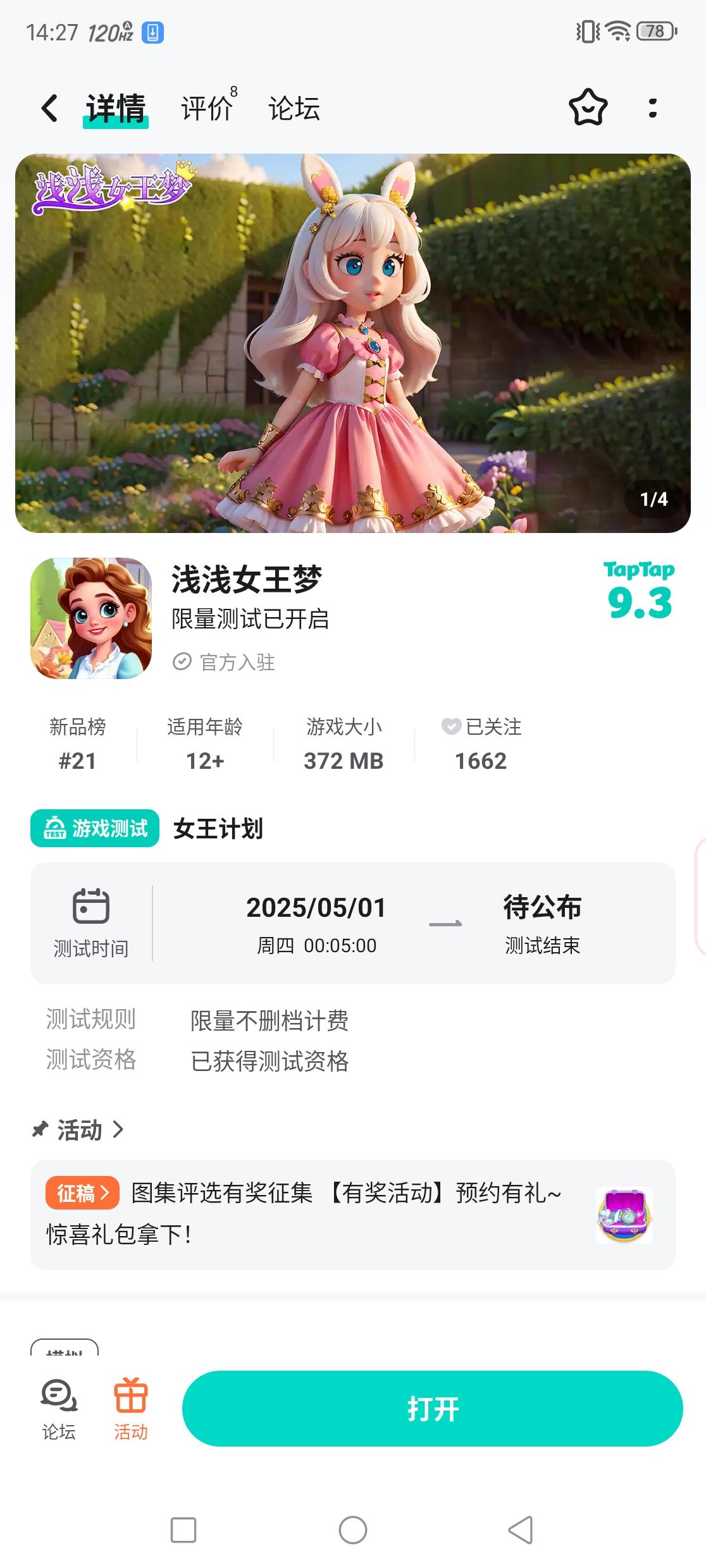Open the TapTap 9.3 rating
Screen dimensions: 706x1568
pyautogui.click(x=639, y=591)
